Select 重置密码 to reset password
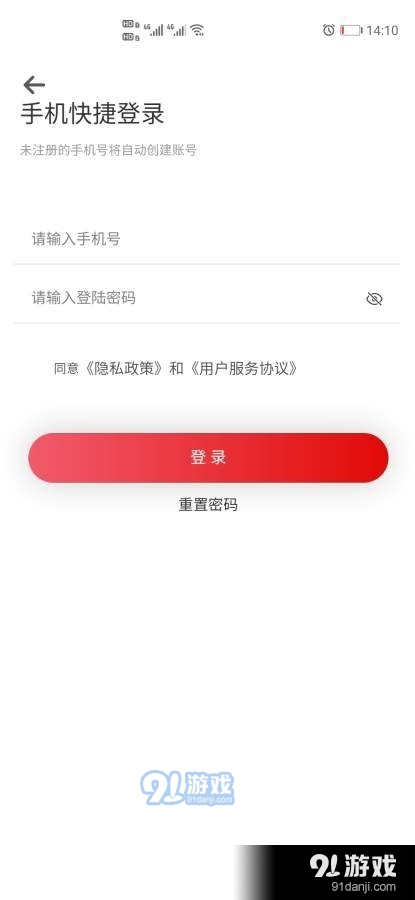The image size is (415, 900). 208,505
